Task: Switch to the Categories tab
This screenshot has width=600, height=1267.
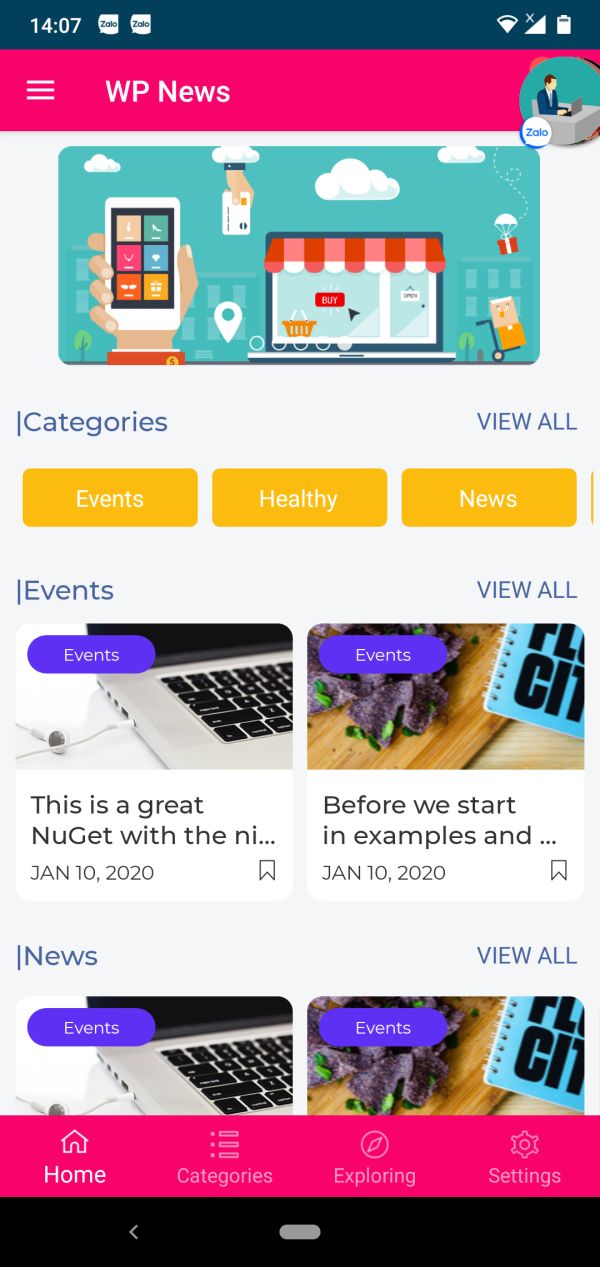Action: pyautogui.click(x=225, y=1157)
